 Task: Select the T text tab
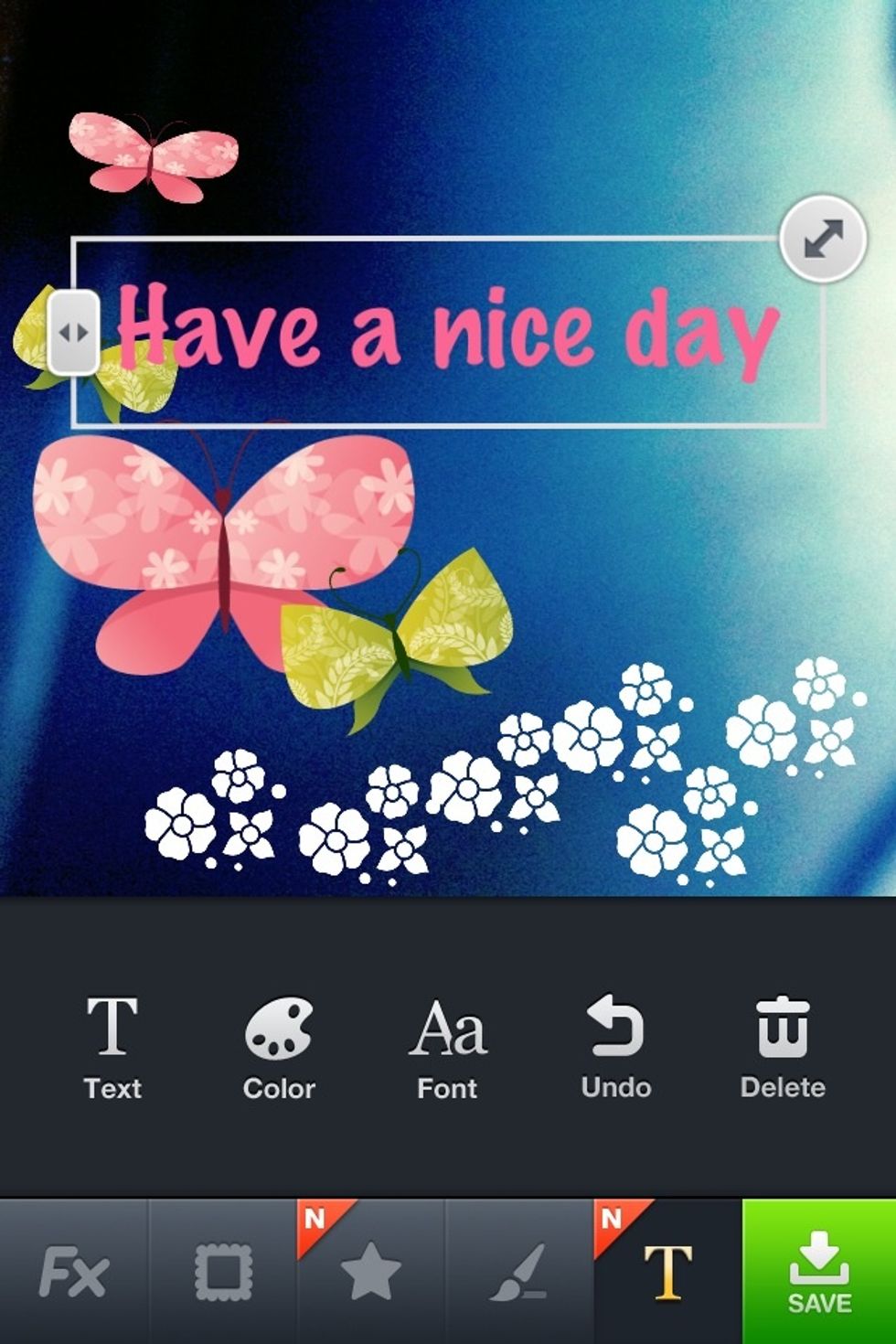click(667, 1272)
